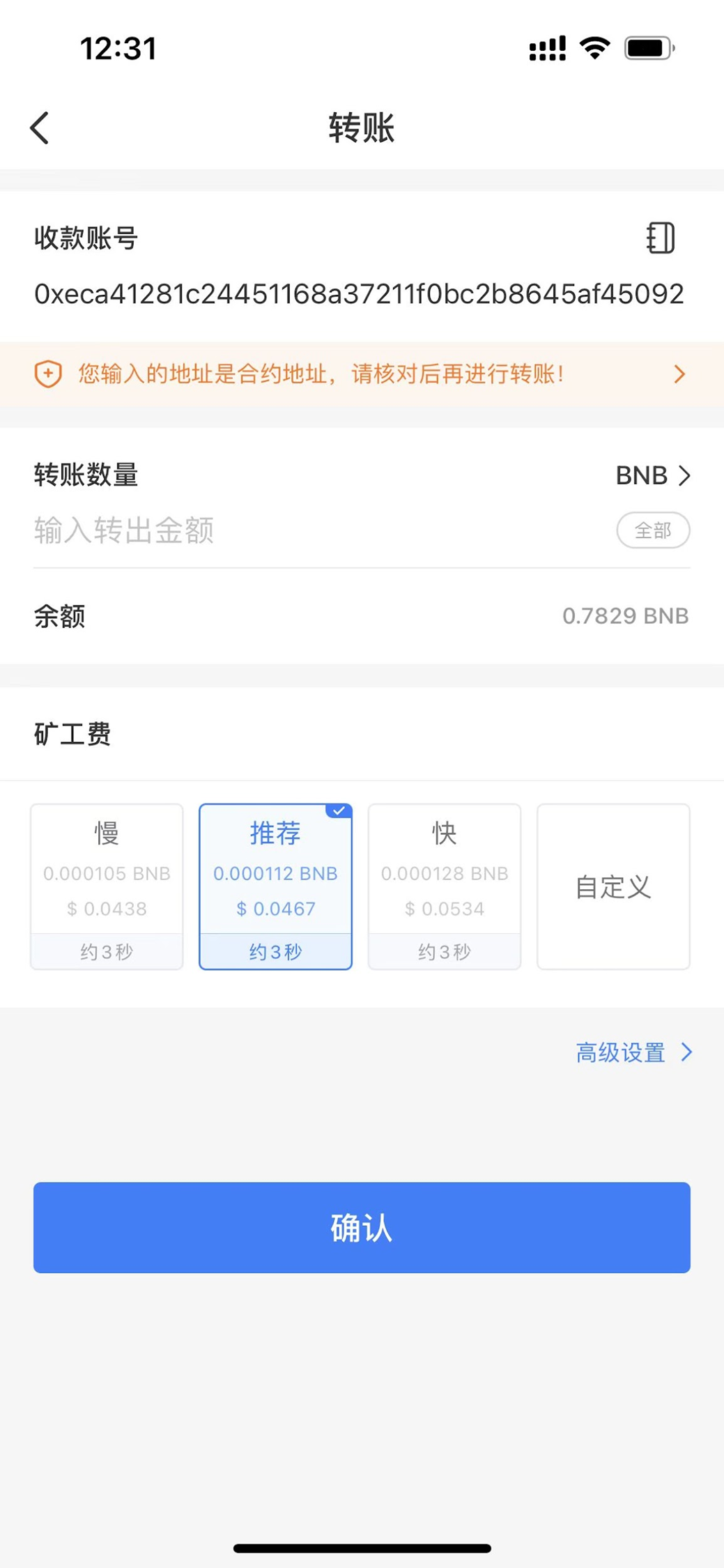
Task: Tap 全部 to send full balance
Action: (653, 530)
